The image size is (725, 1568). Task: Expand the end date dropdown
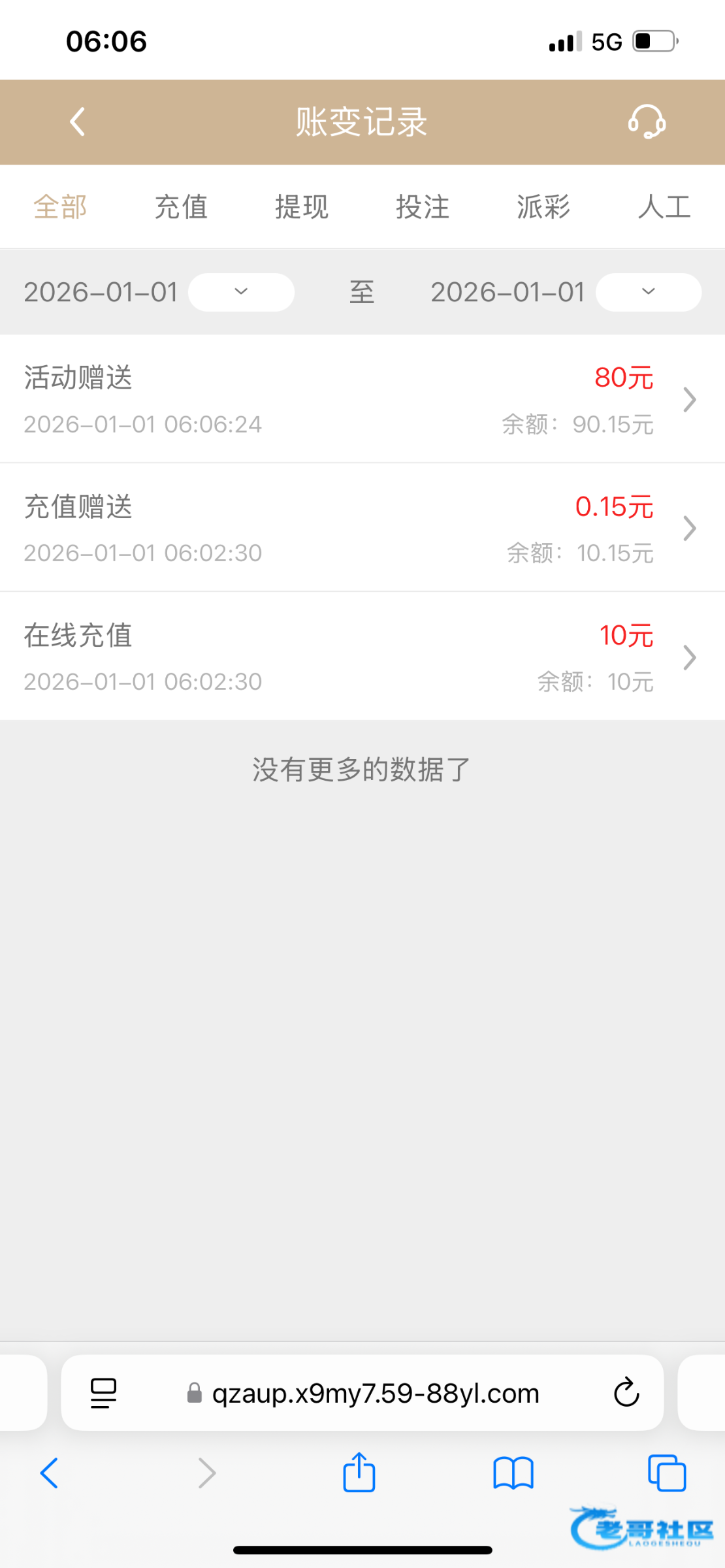(x=648, y=292)
